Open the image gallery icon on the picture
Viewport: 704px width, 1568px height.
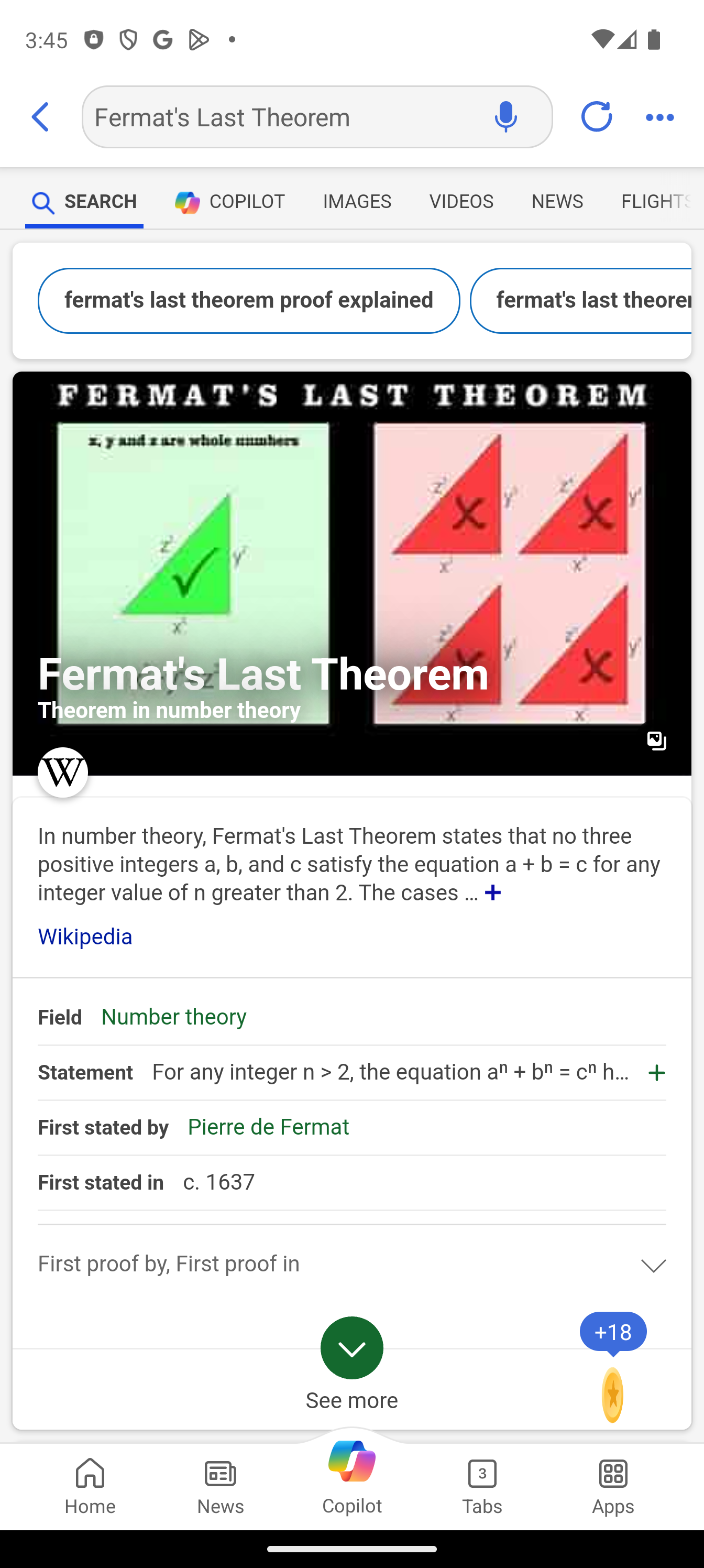pos(656,741)
